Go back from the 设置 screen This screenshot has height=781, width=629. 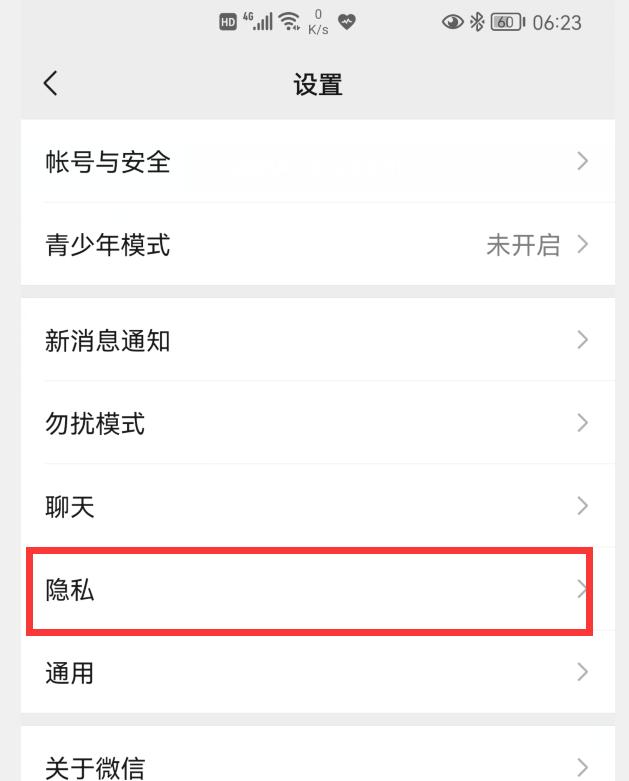51,84
